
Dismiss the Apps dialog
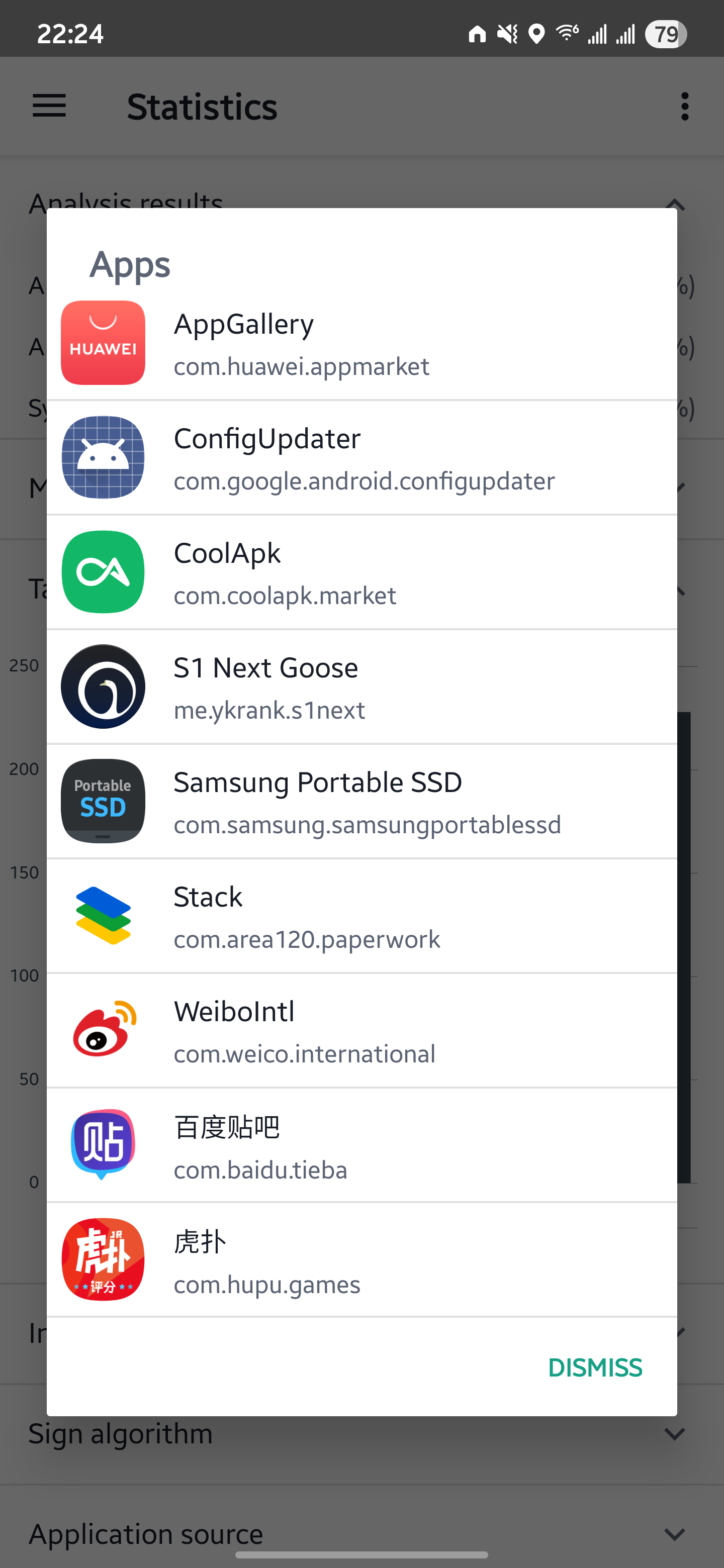click(594, 1368)
